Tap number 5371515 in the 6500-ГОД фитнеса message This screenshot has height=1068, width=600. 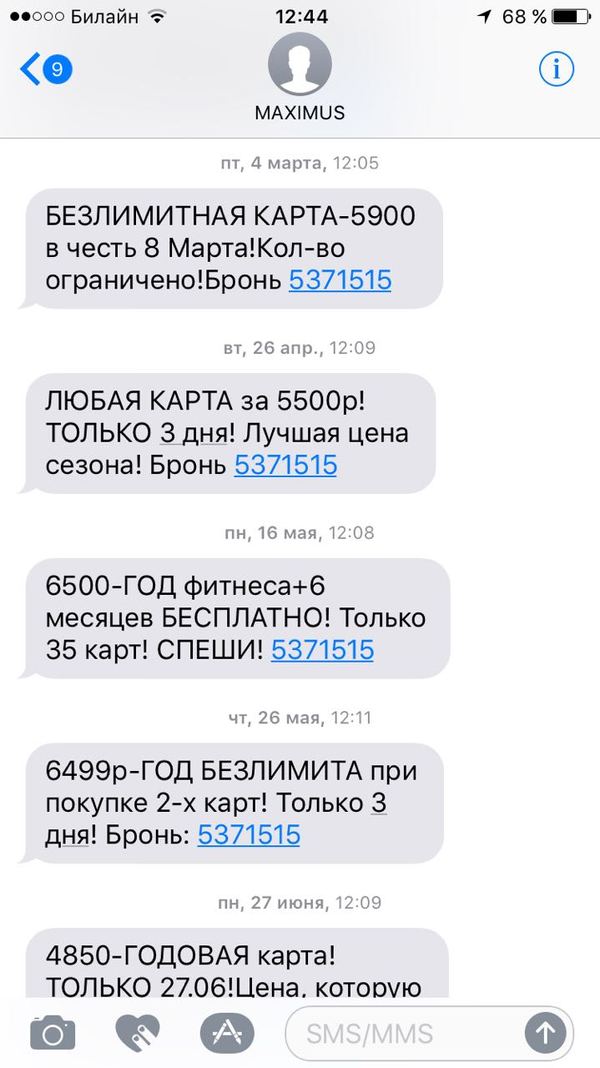pyautogui.click(x=322, y=650)
